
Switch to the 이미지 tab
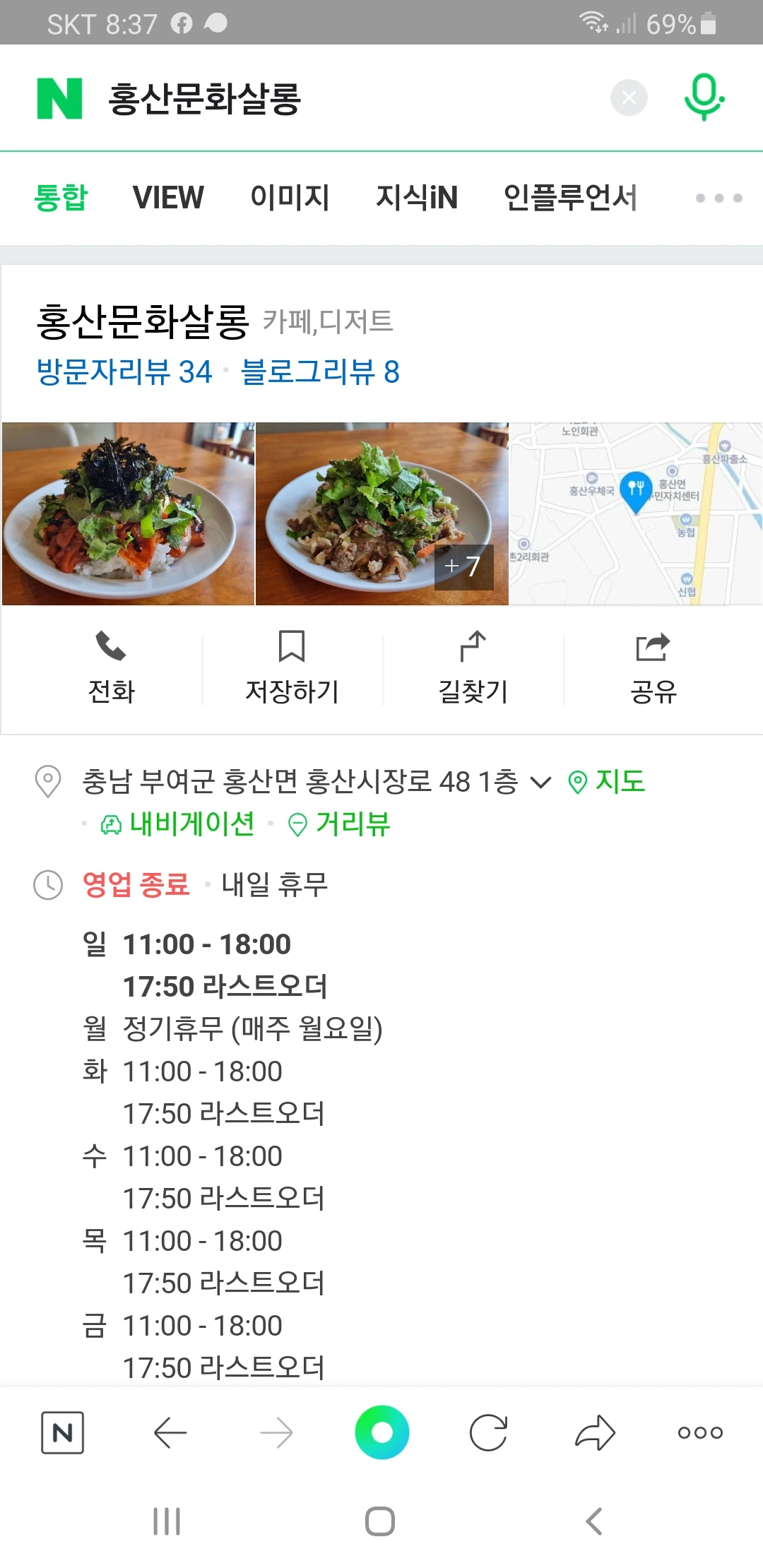tap(290, 198)
